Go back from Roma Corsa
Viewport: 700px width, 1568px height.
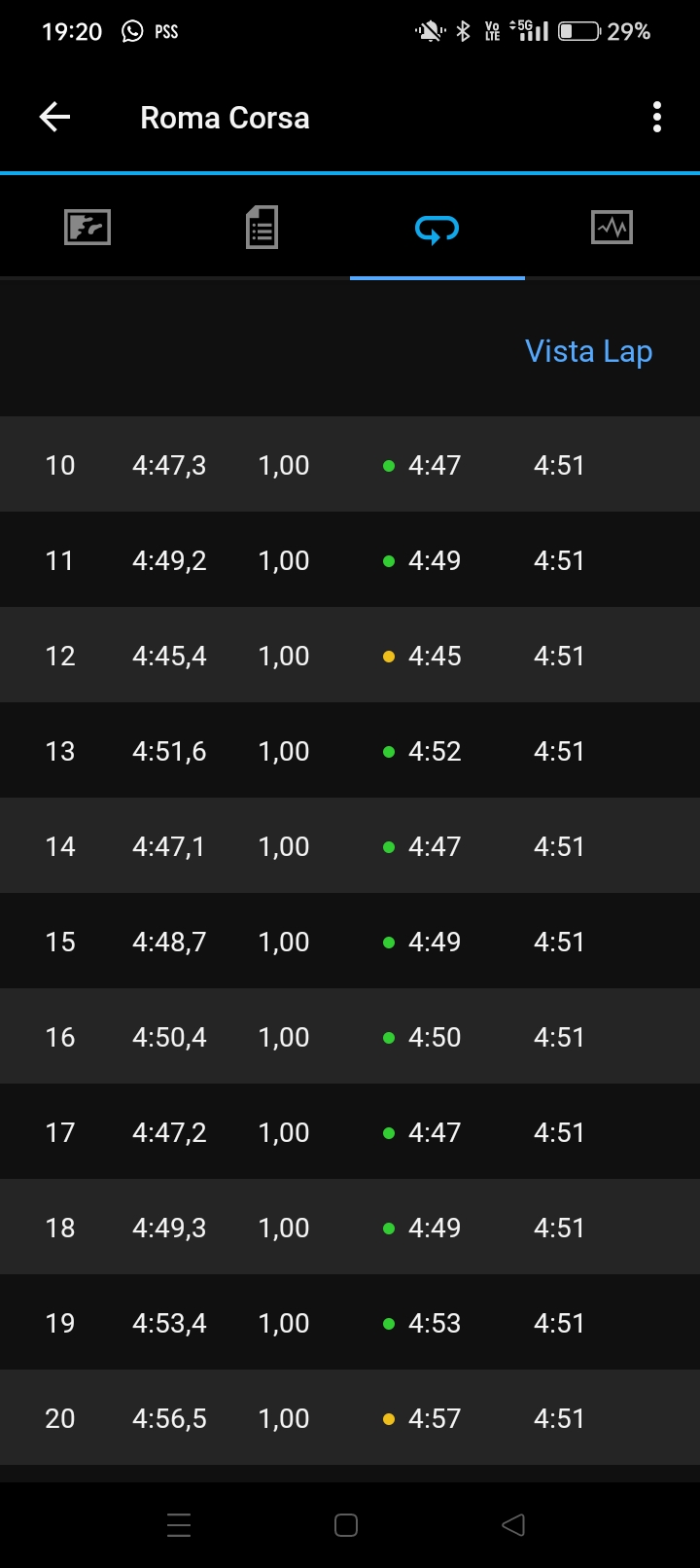click(x=54, y=118)
